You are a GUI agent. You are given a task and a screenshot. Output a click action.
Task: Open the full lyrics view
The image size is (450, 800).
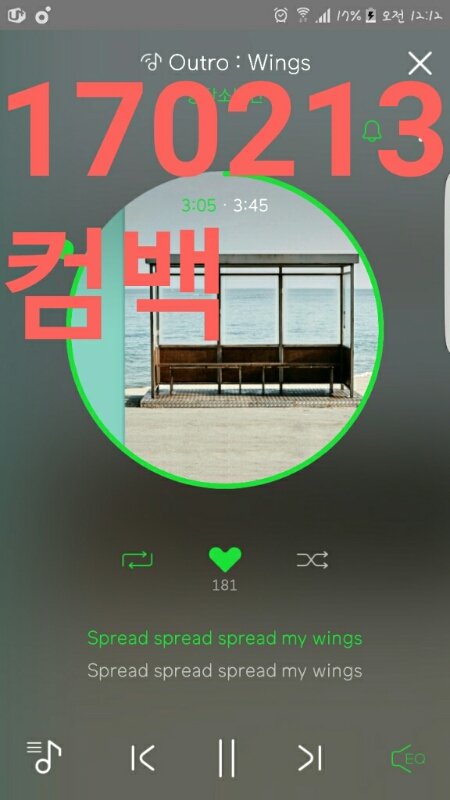[x=224, y=654]
